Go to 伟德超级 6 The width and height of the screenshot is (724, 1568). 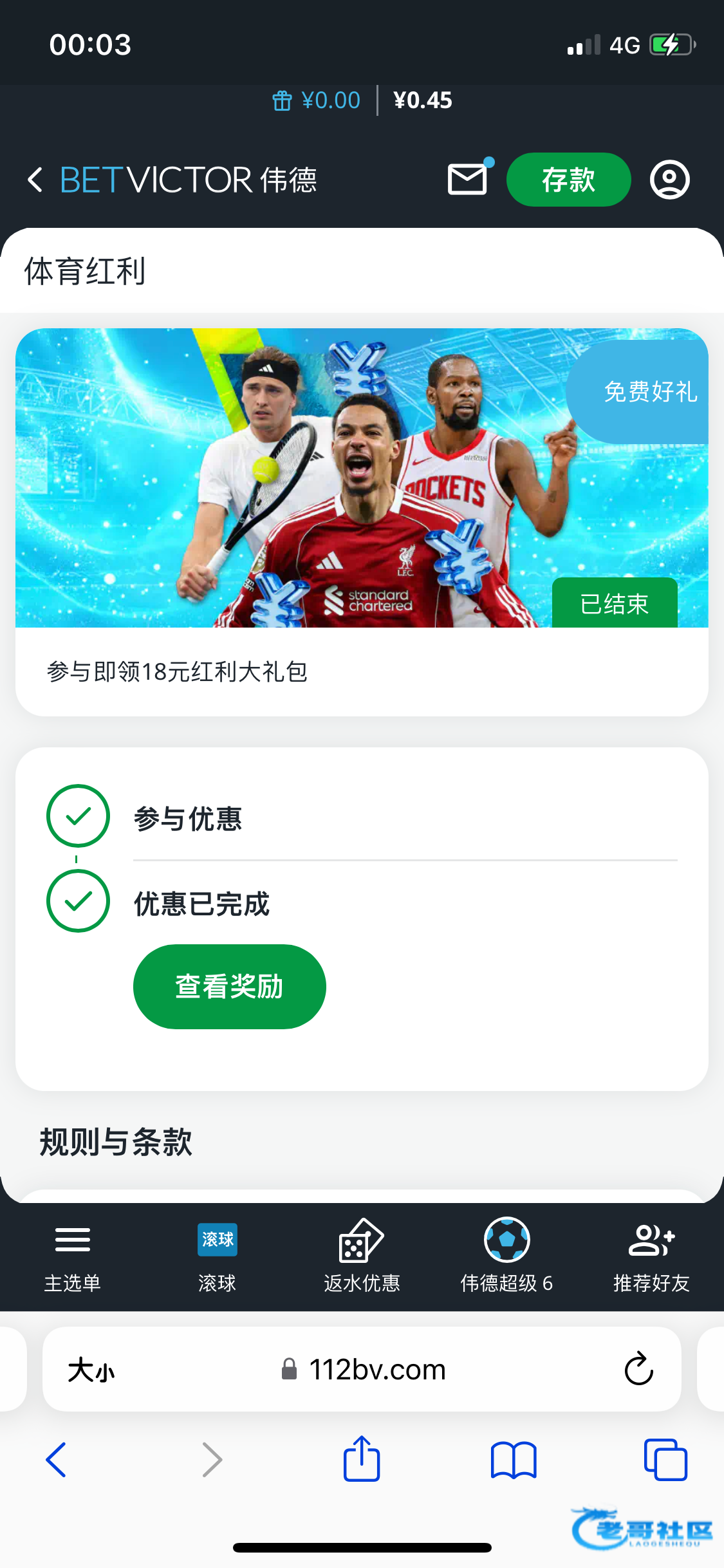(506, 1255)
